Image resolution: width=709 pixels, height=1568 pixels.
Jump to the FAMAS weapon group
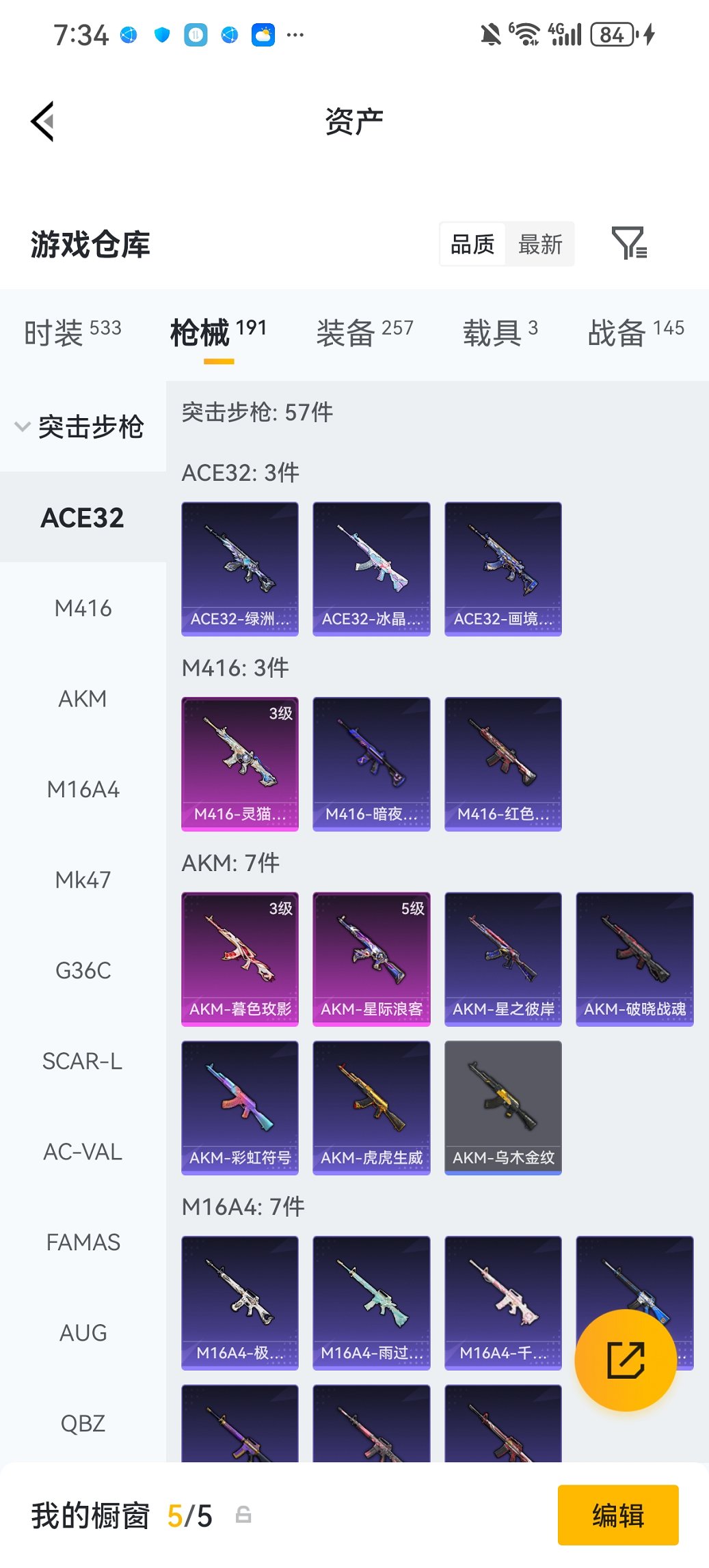point(83,1242)
